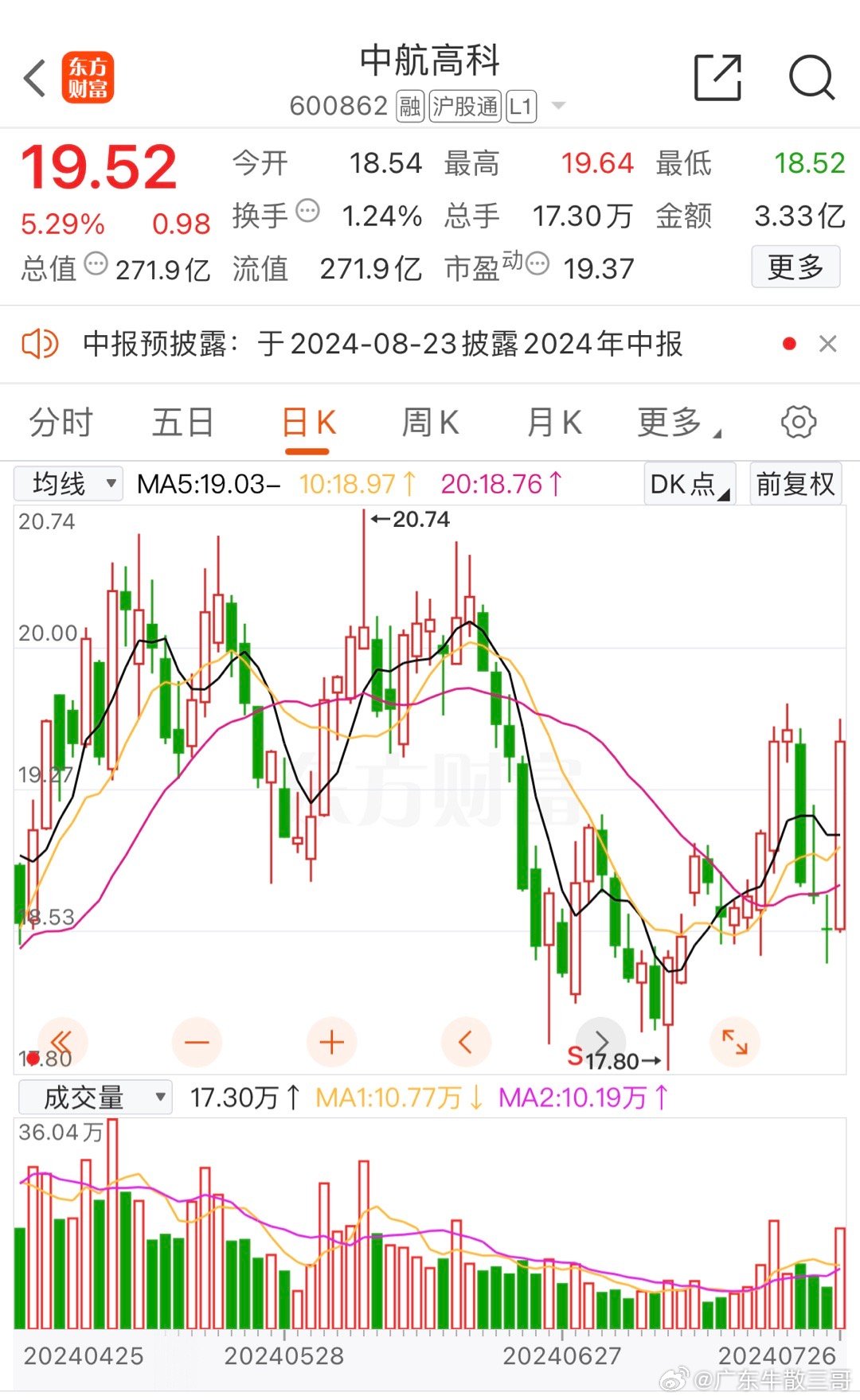860x1400 pixels.
Task: Tap 更多 button for more quote details
Action: point(795,267)
